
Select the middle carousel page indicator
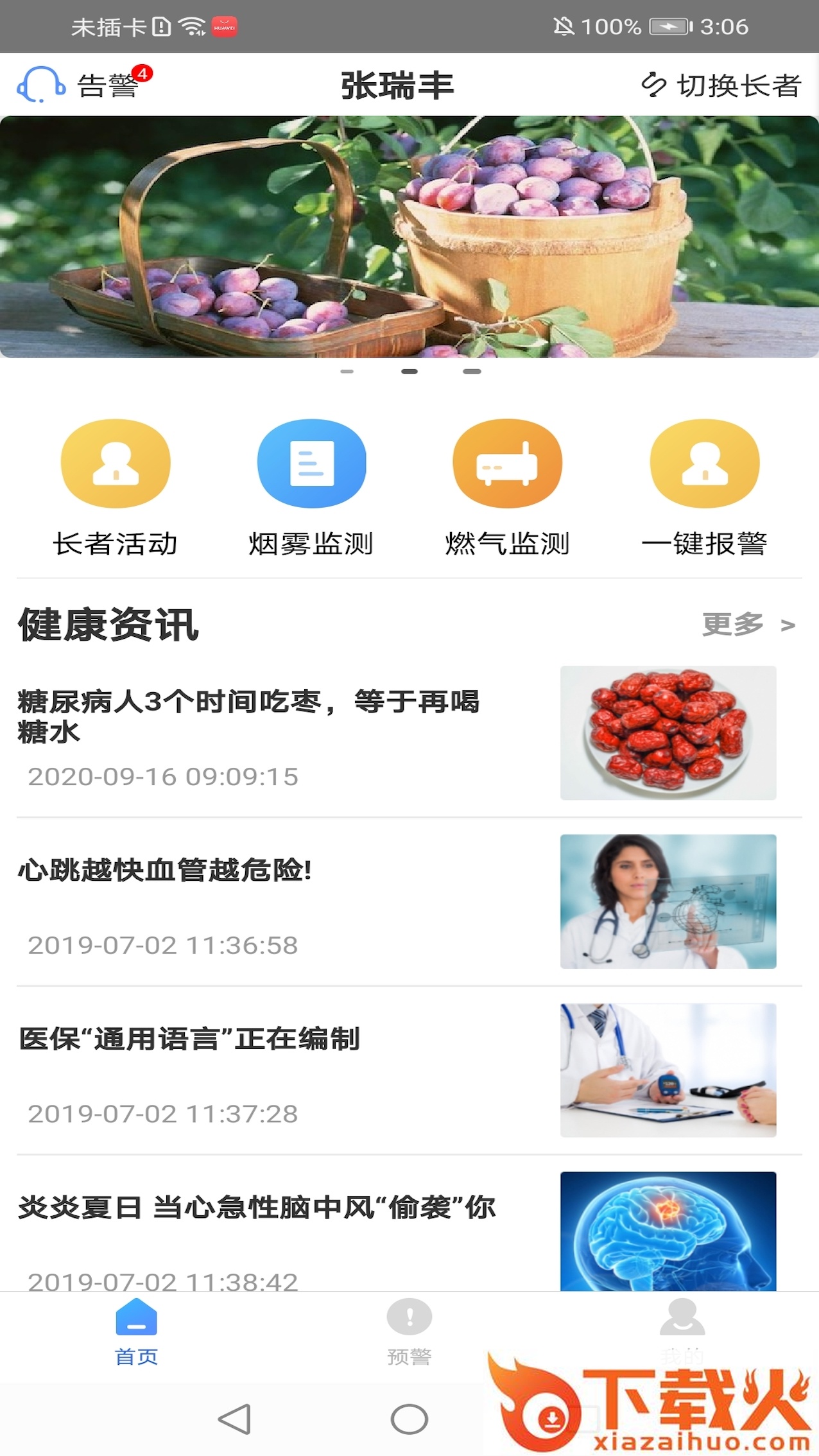click(x=410, y=370)
